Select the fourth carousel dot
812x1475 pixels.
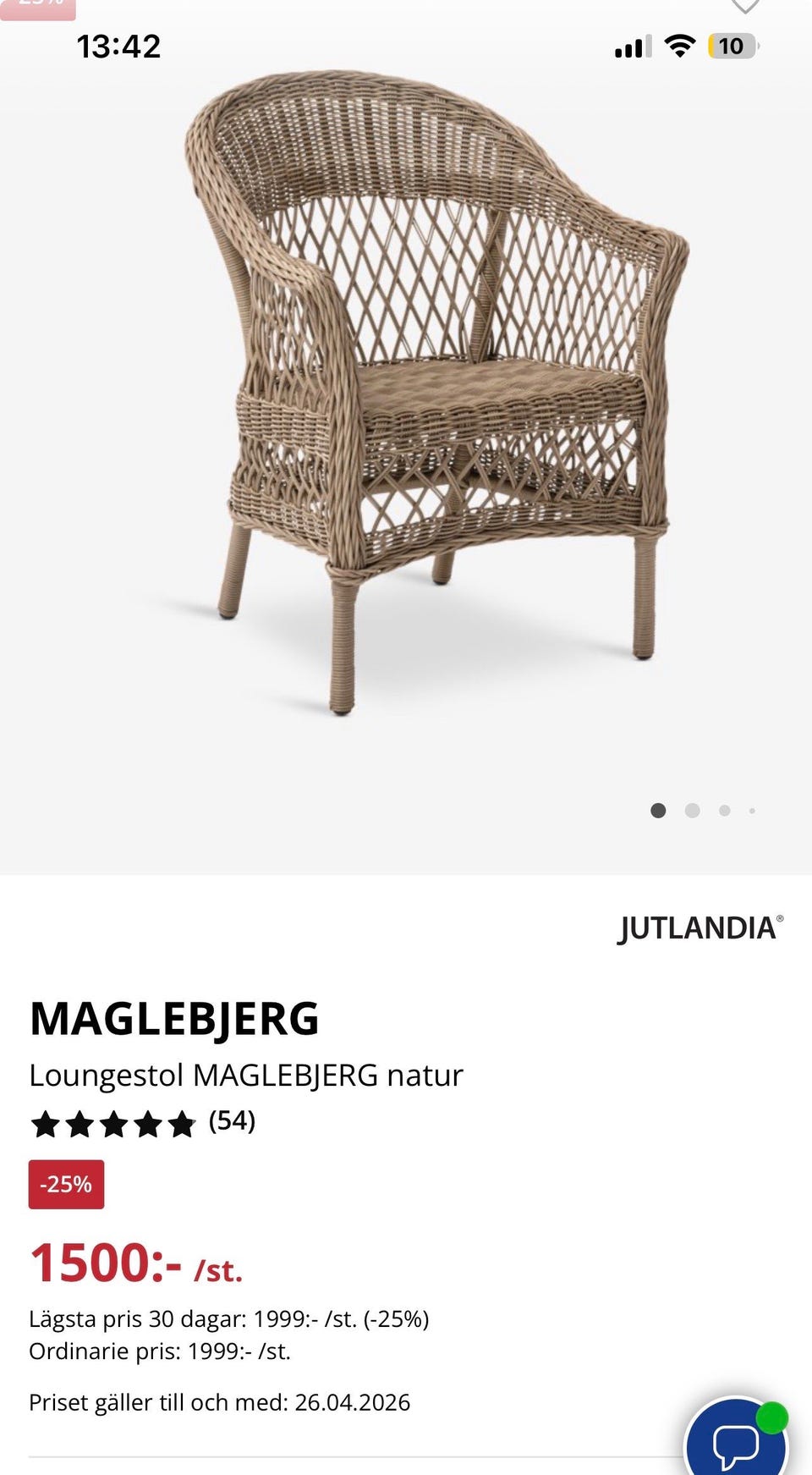click(752, 811)
